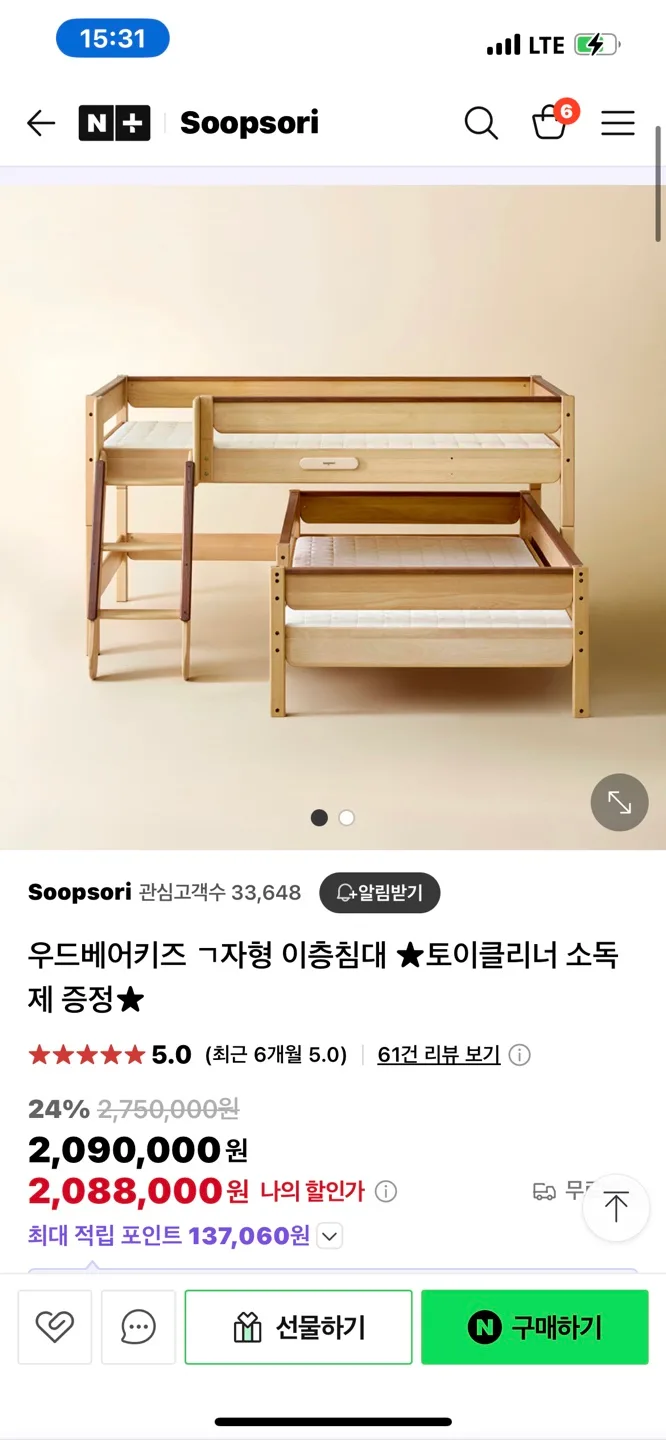Open the hamburger menu

(618, 123)
